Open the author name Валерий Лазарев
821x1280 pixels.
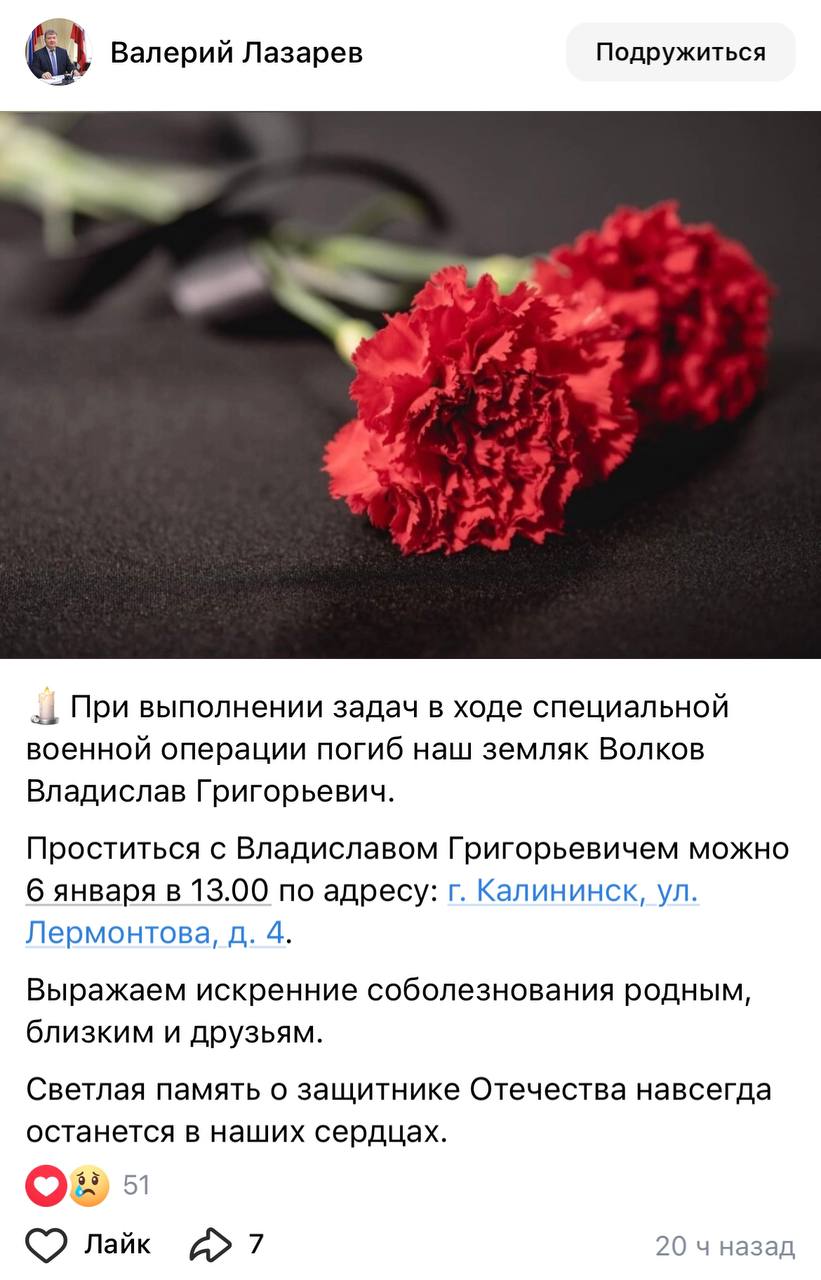236,52
